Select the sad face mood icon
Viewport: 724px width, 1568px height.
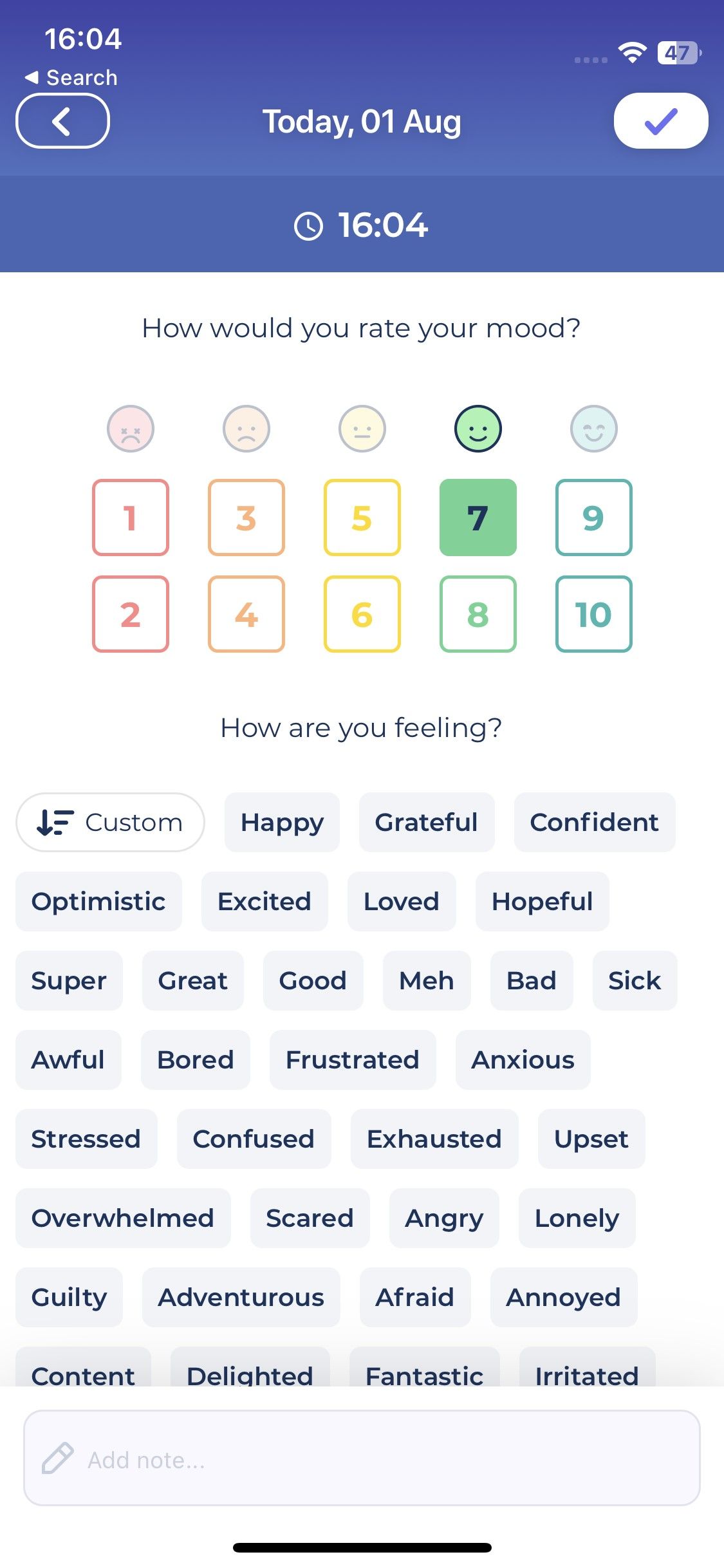246,428
